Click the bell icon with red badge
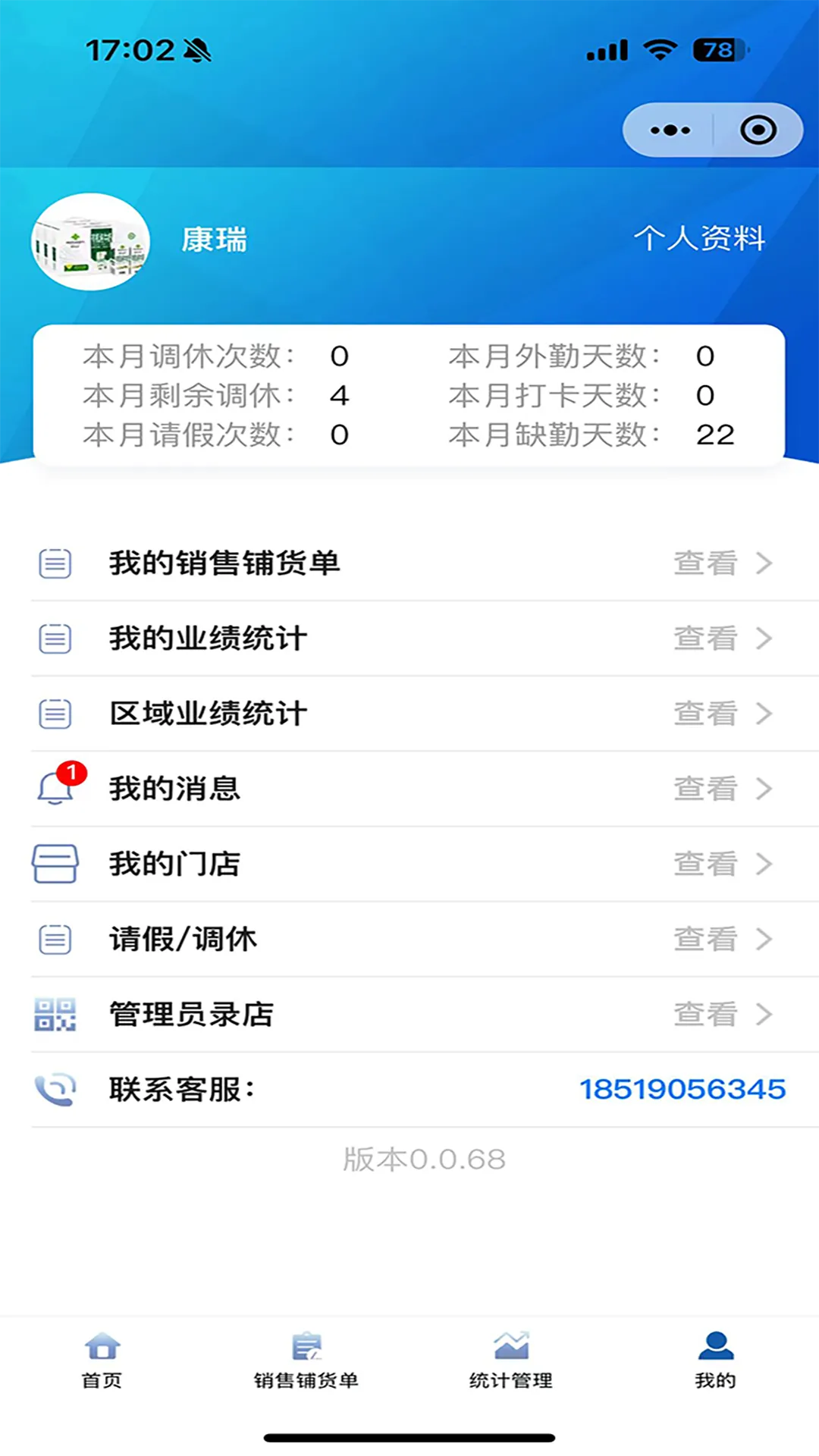The width and height of the screenshot is (819, 1456). pyautogui.click(x=54, y=789)
